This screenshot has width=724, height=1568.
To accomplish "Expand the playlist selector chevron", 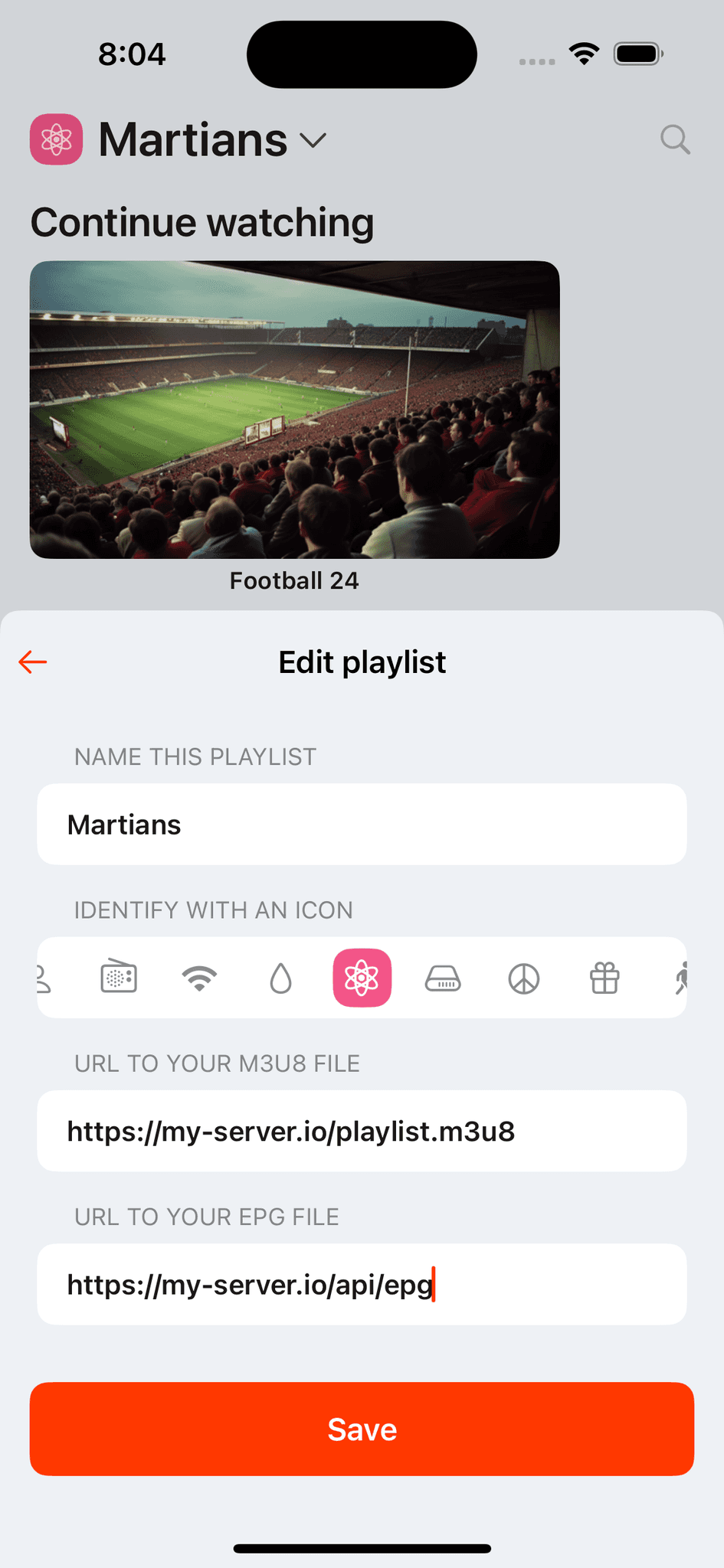I will tap(314, 142).
